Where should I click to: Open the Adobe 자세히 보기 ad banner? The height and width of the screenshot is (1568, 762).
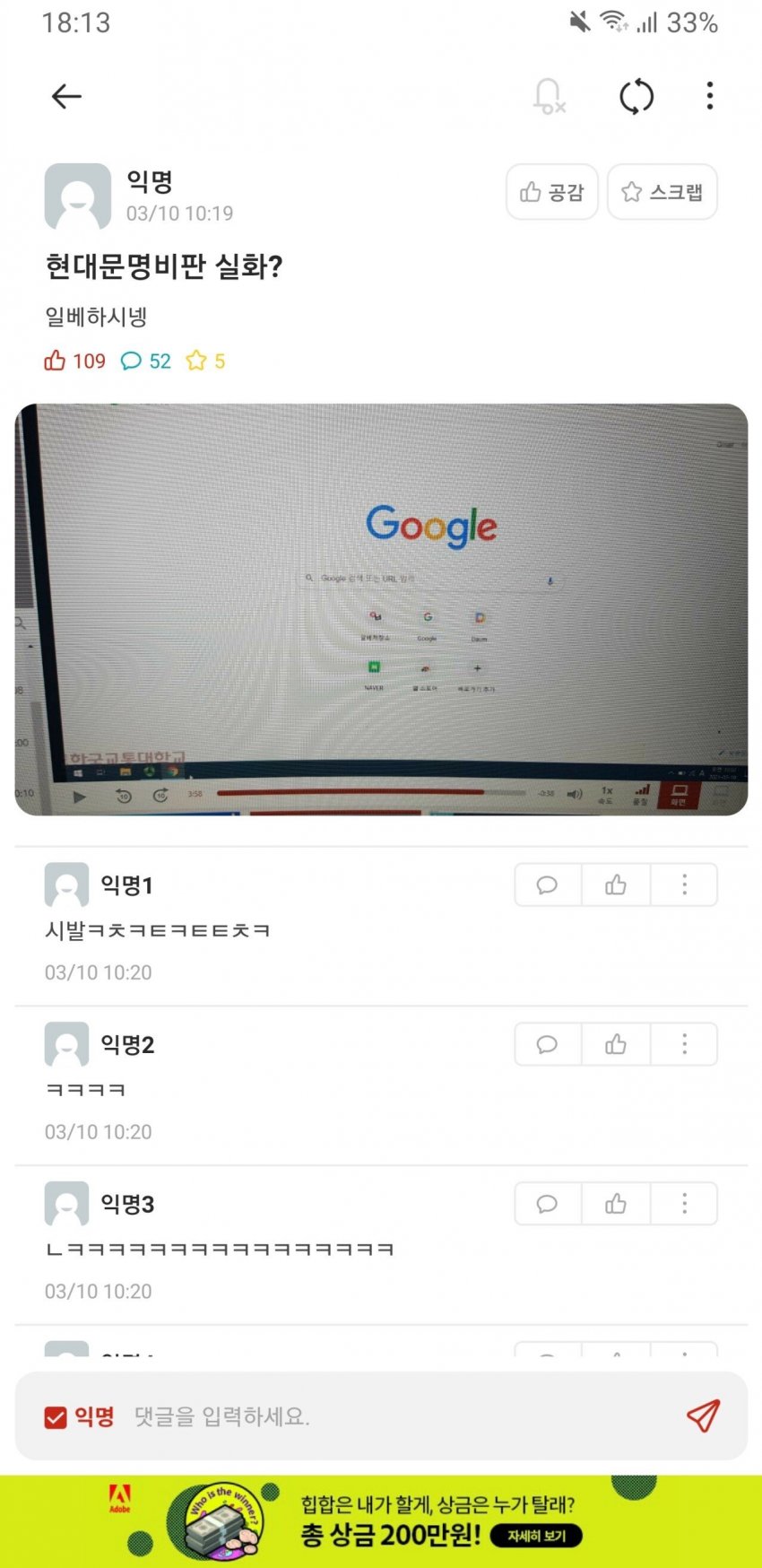tap(536, 1536)
